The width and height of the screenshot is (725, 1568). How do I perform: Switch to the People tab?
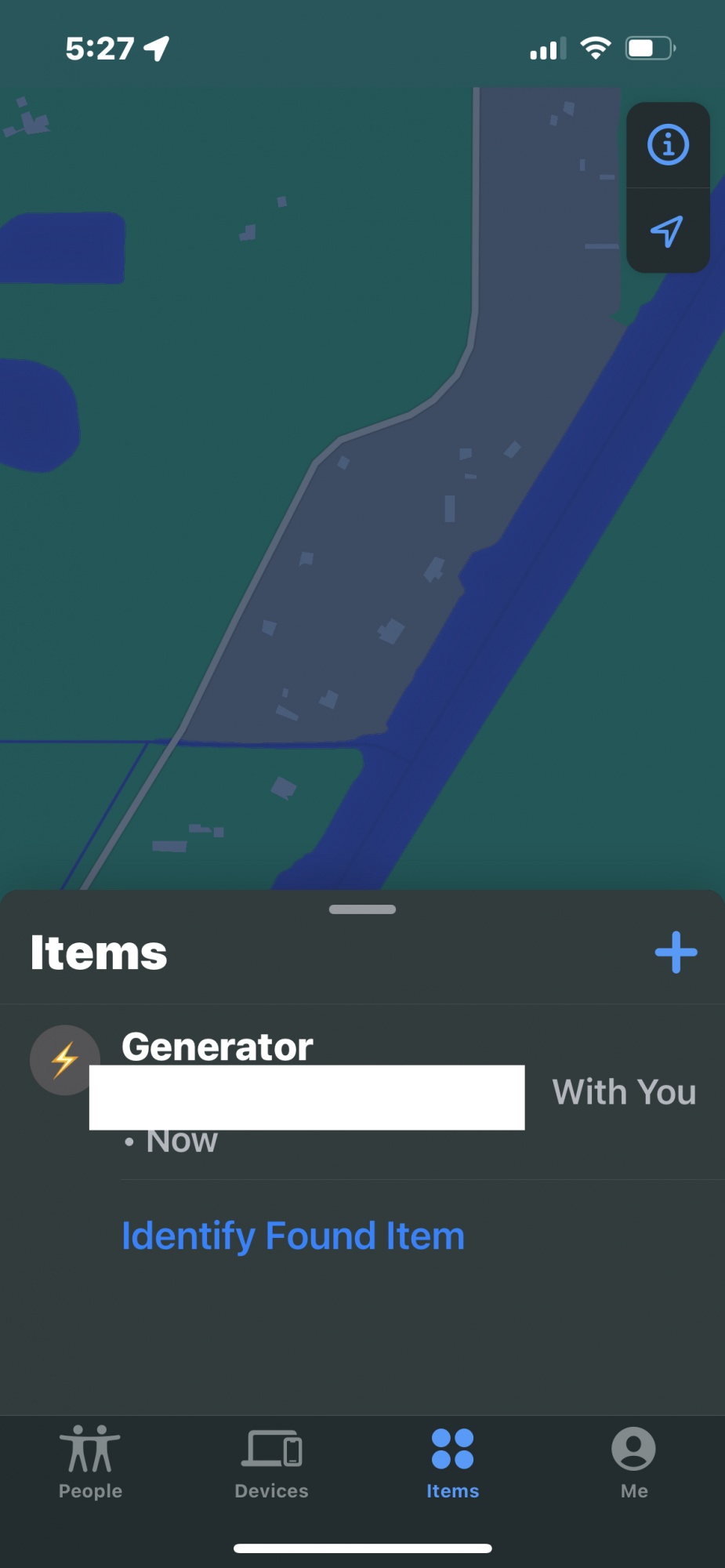click(90, 1462)
